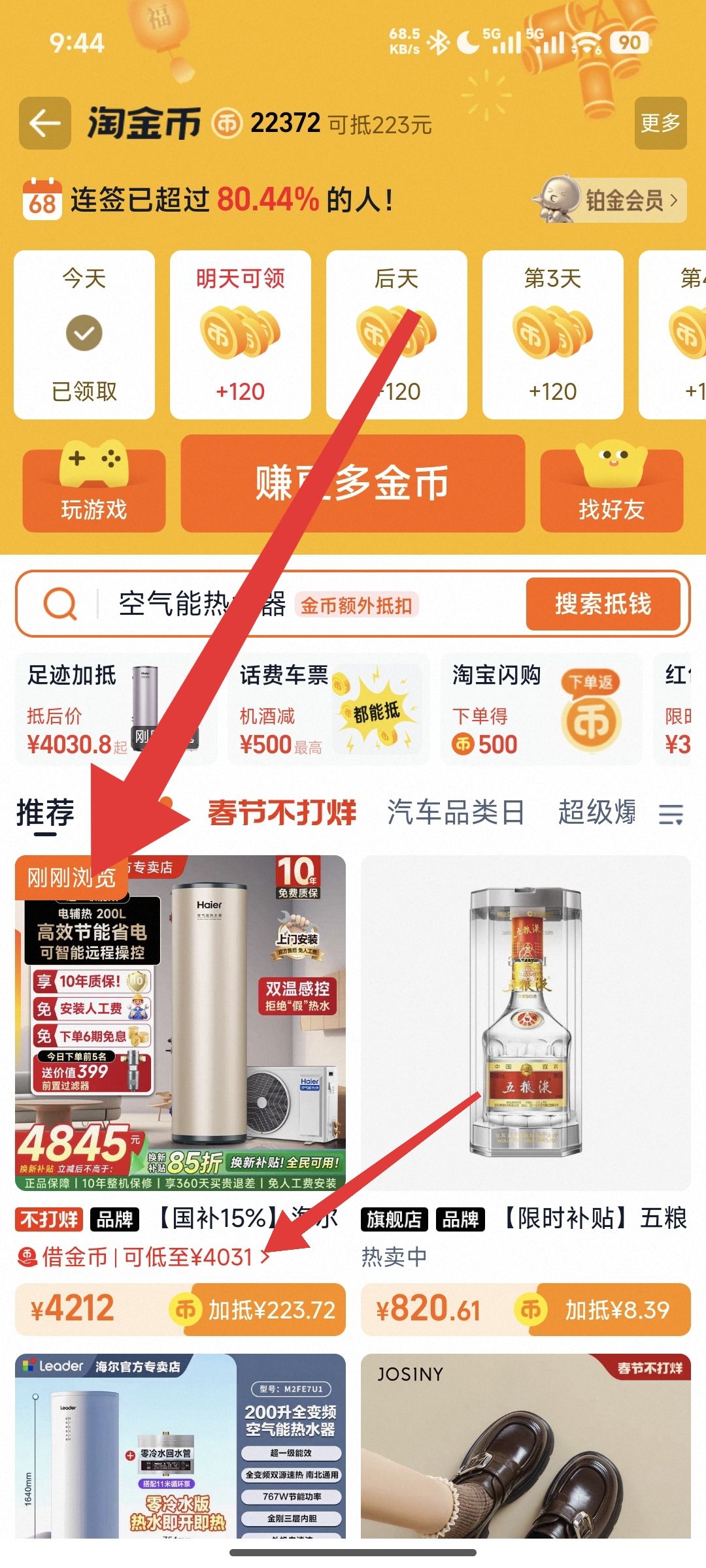Go back using the arrow button
706x1568 pixels.
[x=44, y=123]
